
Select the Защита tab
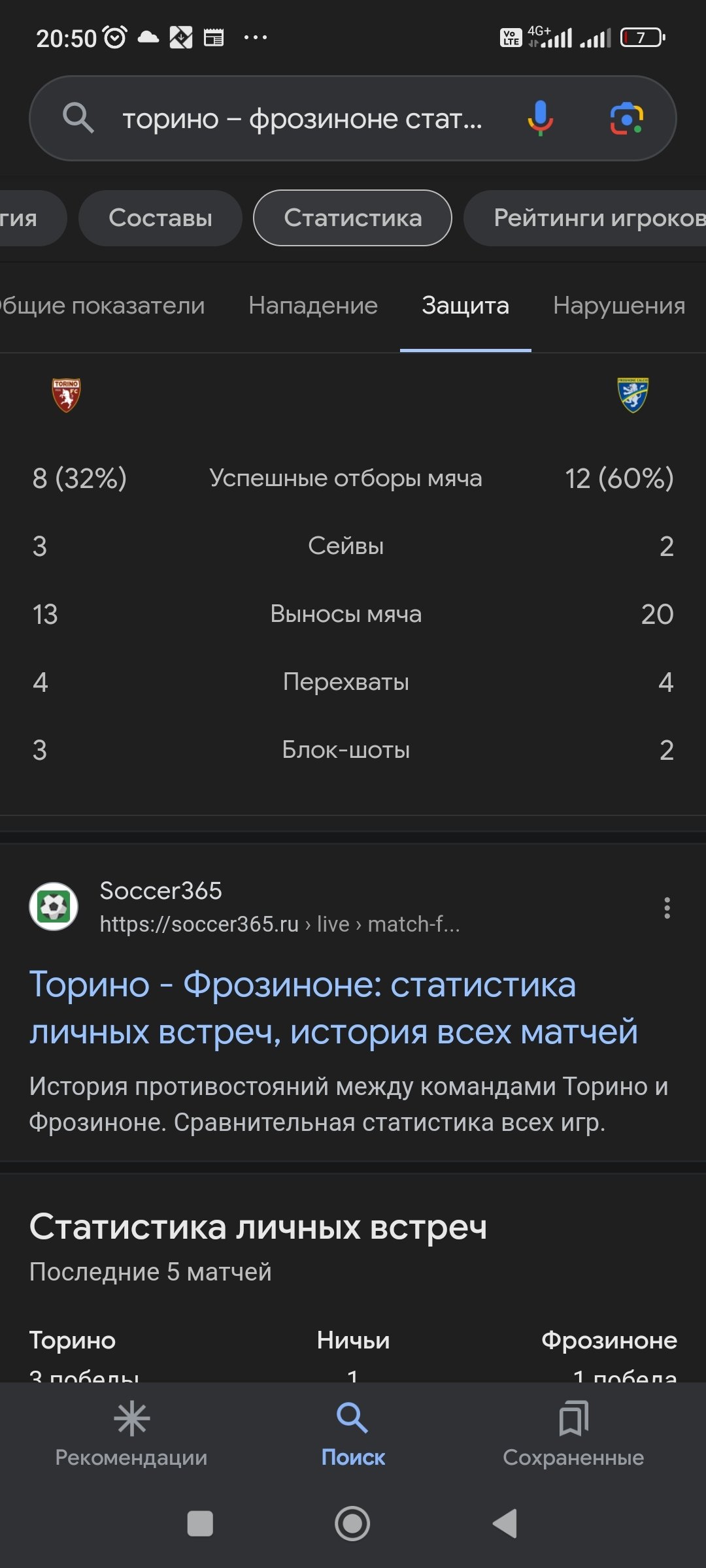click(x=465, y=306)
